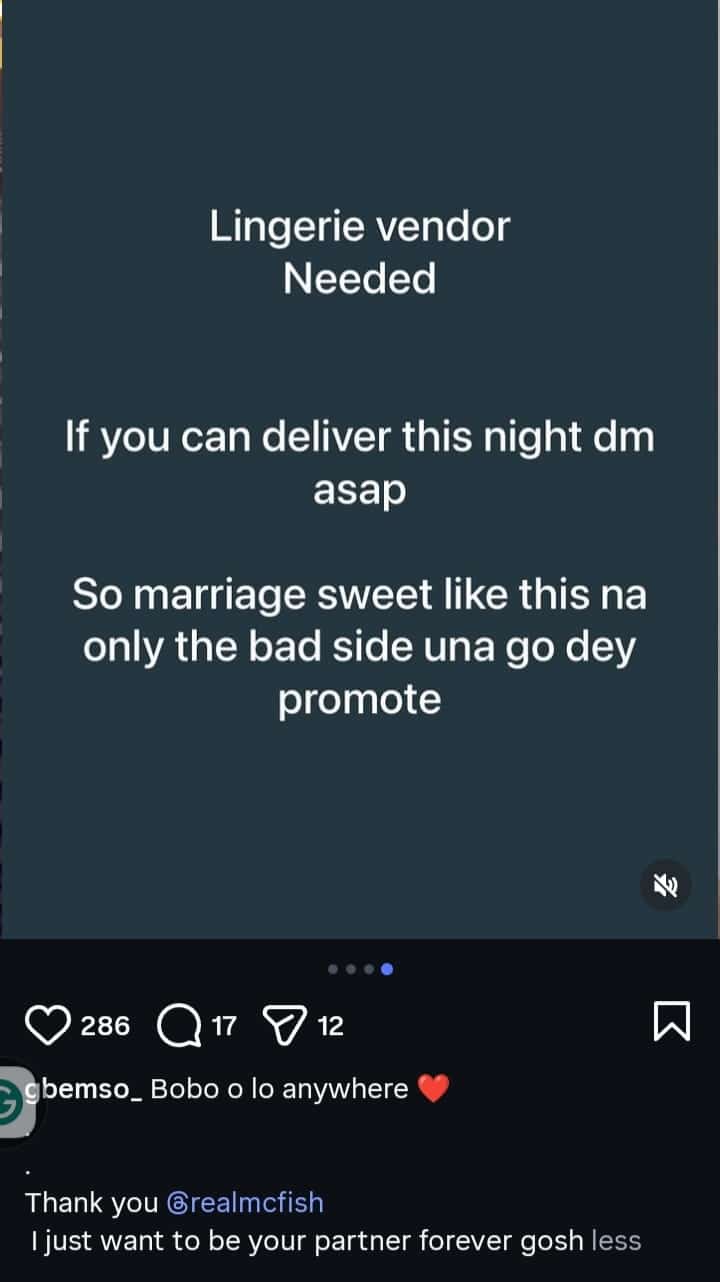The image size is (720, 1282).
Task: Open the @realmcfish profile mention
Action: coord(245,1202)
